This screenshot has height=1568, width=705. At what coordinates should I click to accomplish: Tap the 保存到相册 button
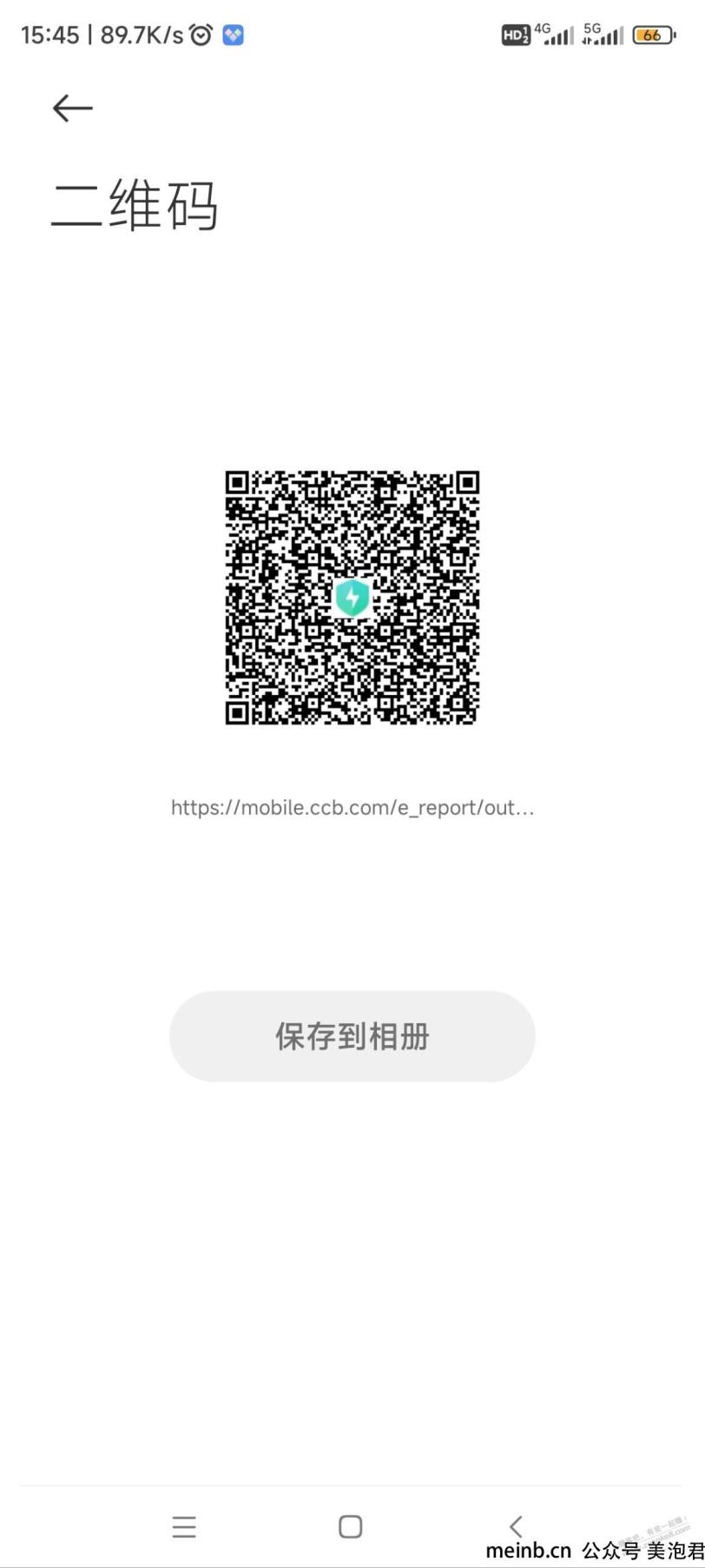point(352,1035)
